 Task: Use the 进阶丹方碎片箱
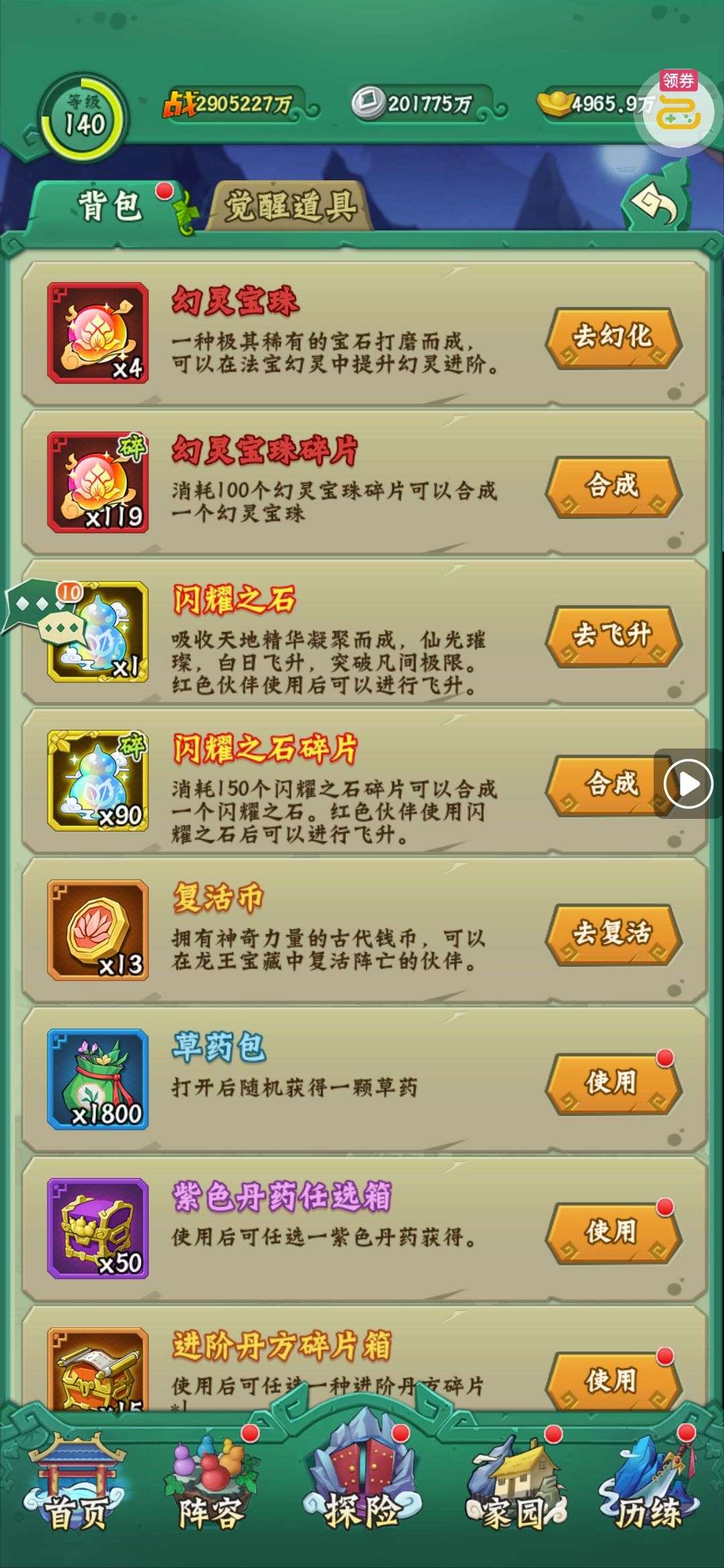613,1379
